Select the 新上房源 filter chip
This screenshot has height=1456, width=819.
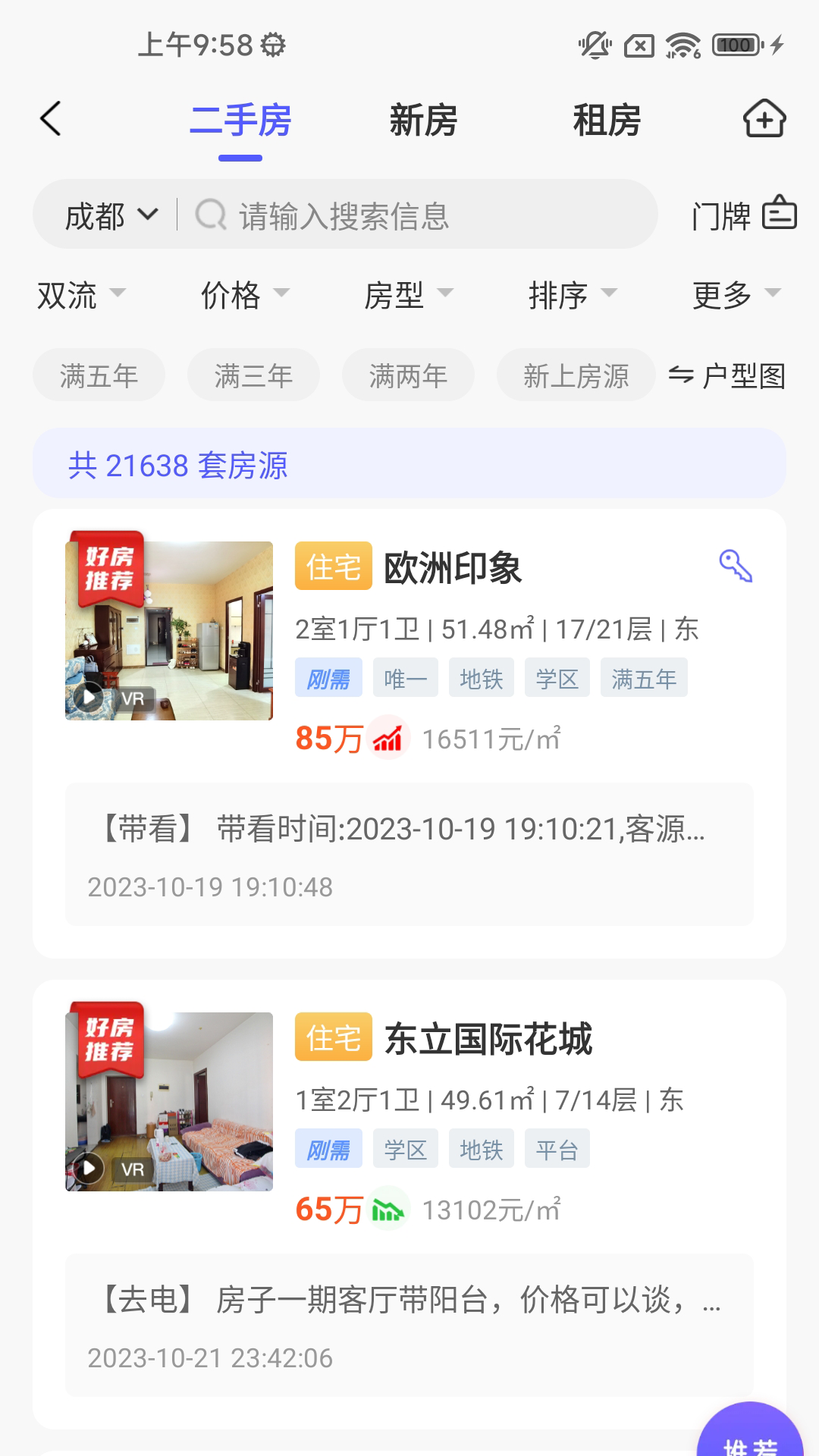[x=576, y=375]
